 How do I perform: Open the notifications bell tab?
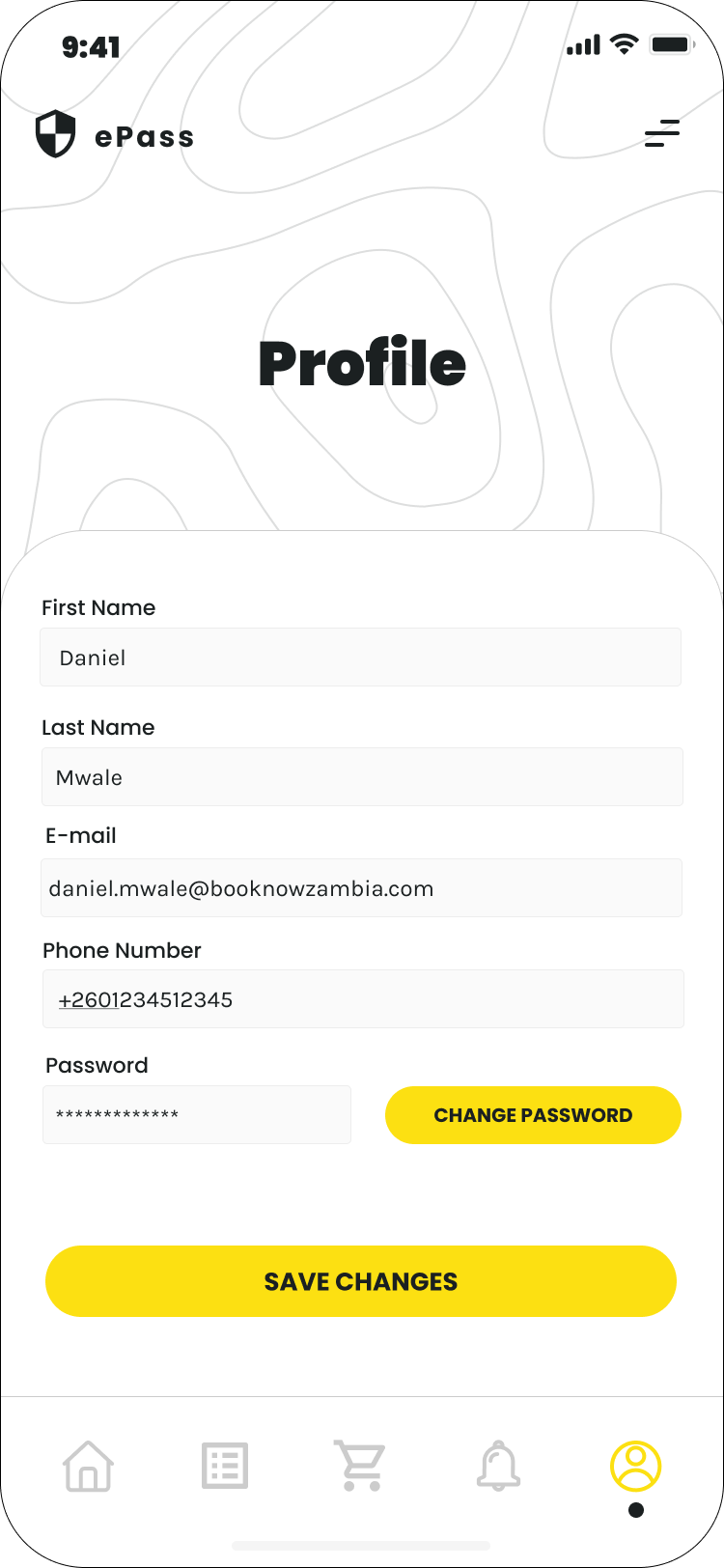tap(499, 1466)
